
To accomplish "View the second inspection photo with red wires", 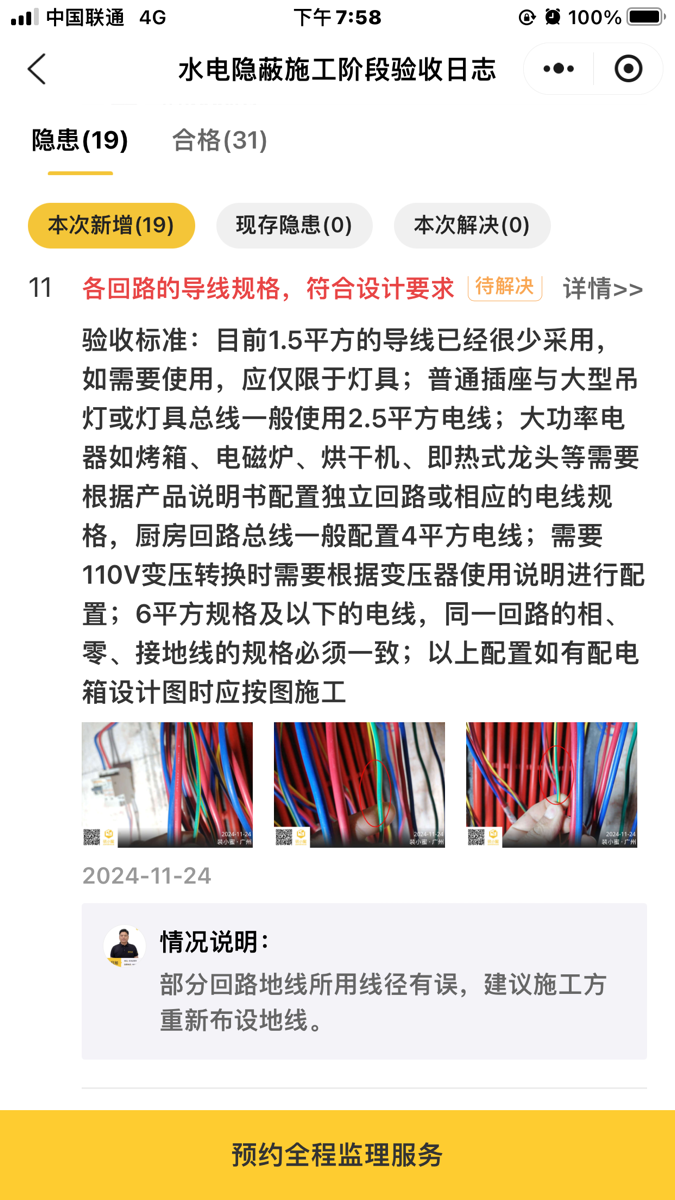I will [359, 784].
